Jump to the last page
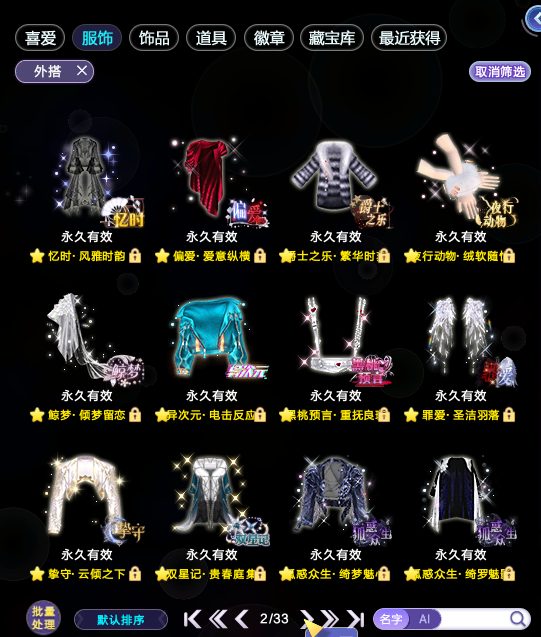This screenshot has width=541, height=637. coord(356,620)
